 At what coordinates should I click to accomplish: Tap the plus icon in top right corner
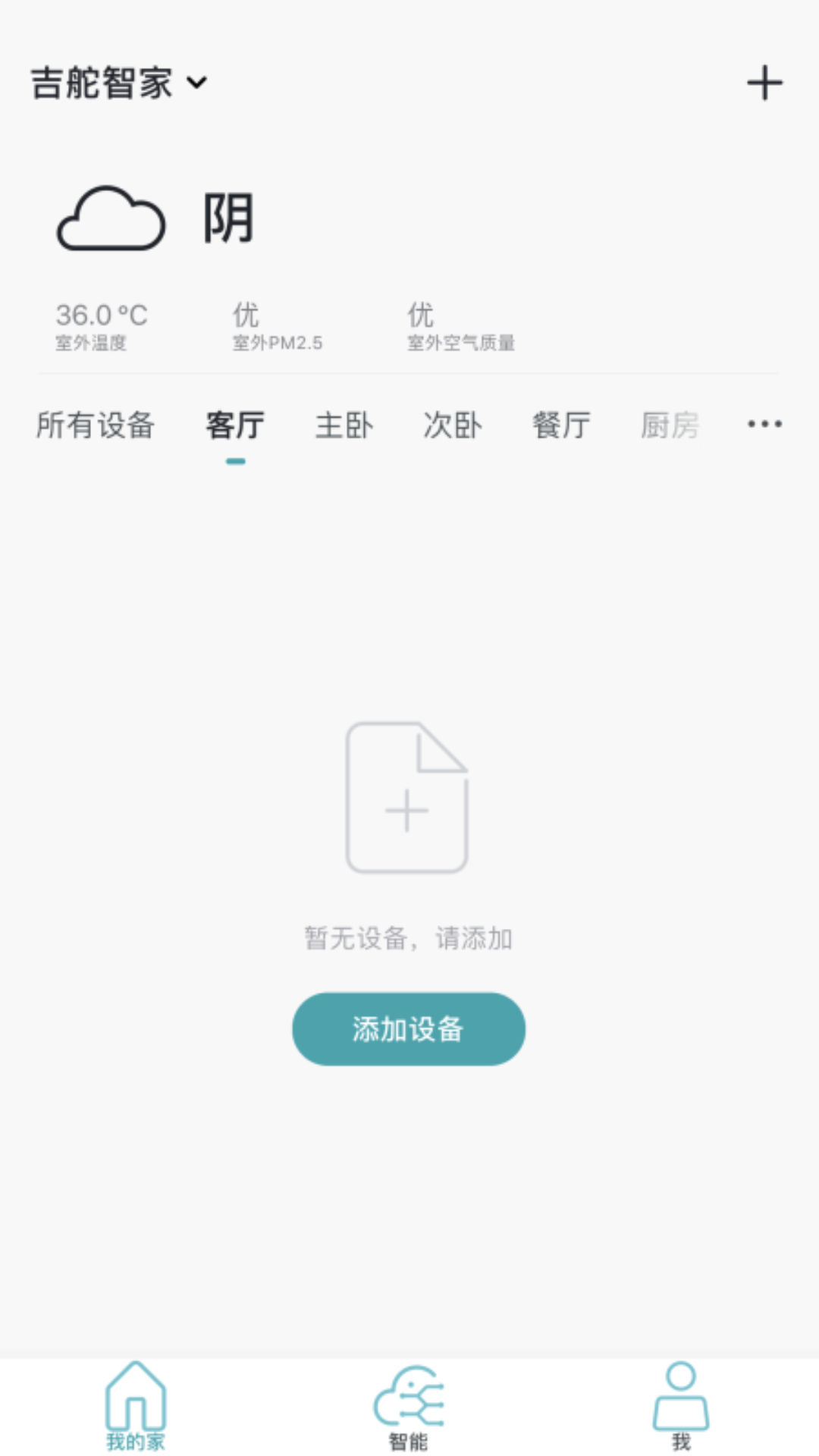[765, 82]
